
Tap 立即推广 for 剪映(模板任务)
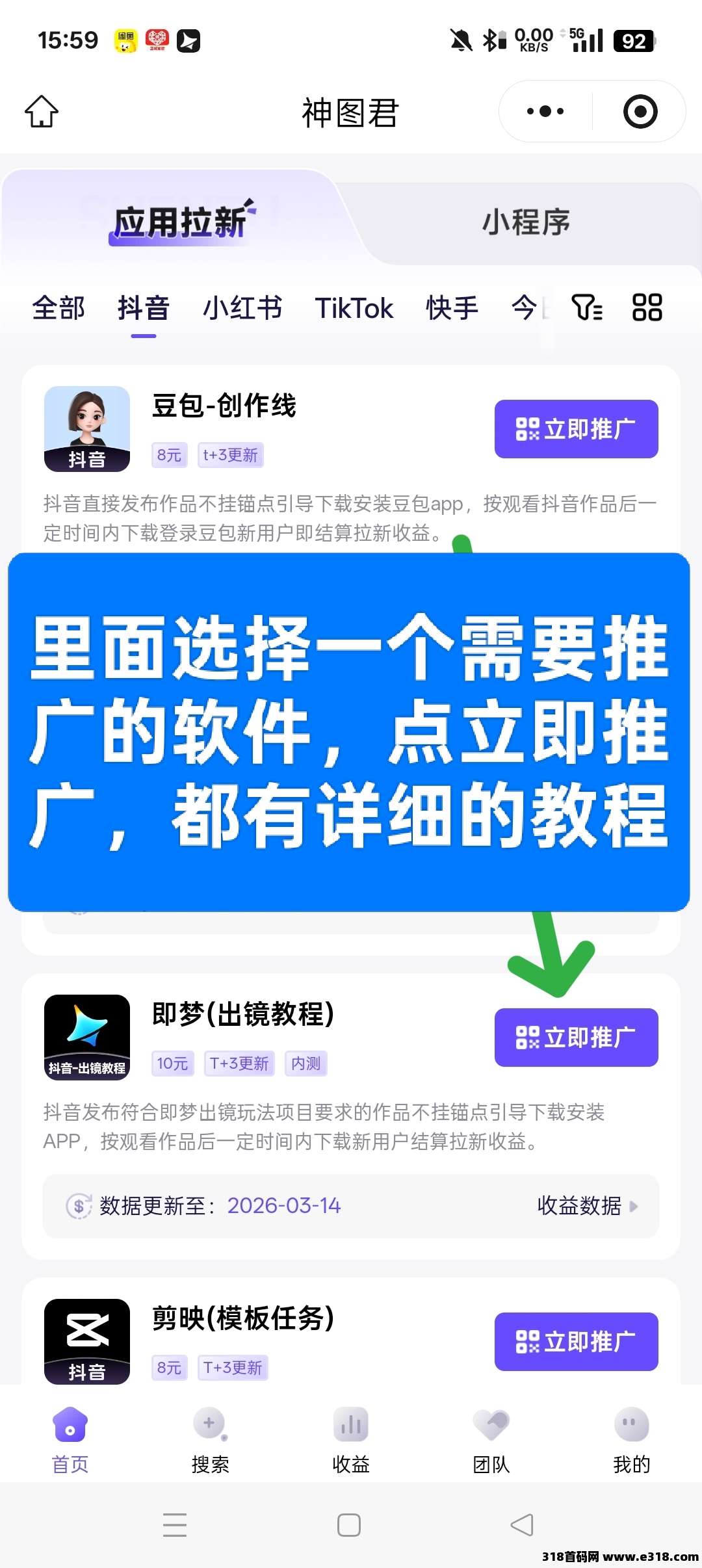576,1342
